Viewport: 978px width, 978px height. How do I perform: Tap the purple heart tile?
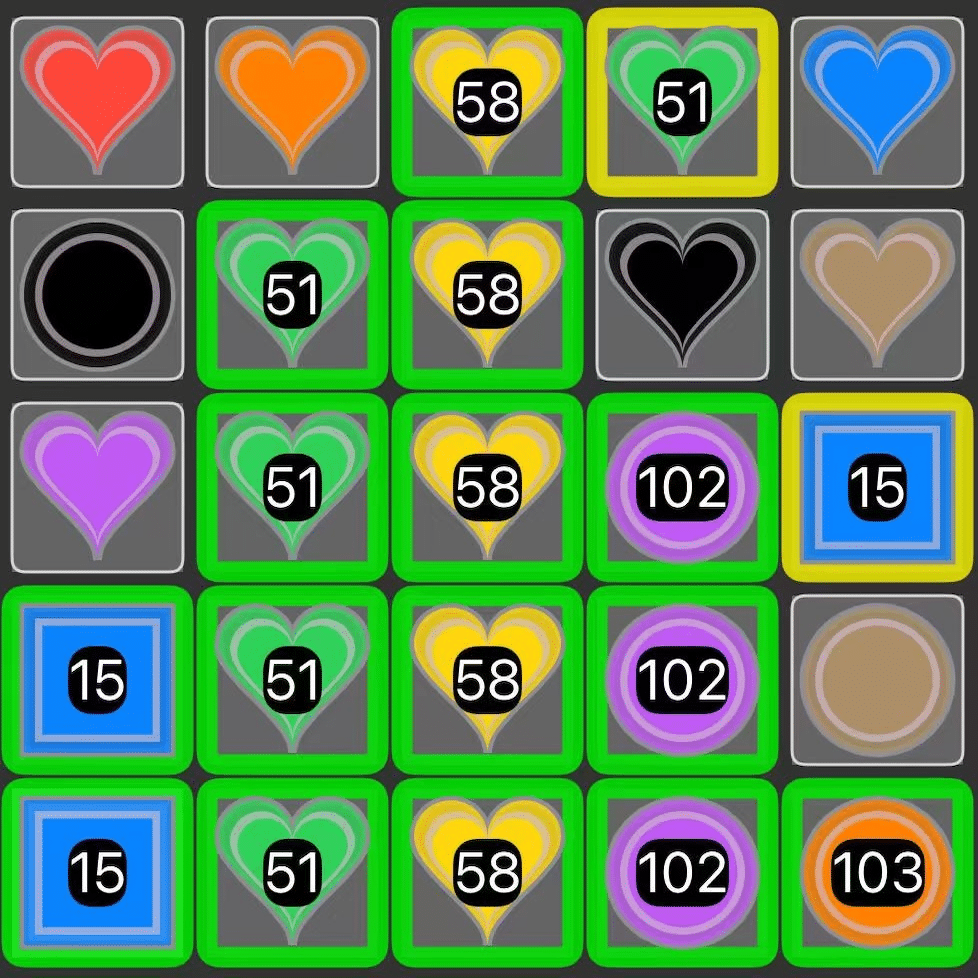click(x=97, y=488)
